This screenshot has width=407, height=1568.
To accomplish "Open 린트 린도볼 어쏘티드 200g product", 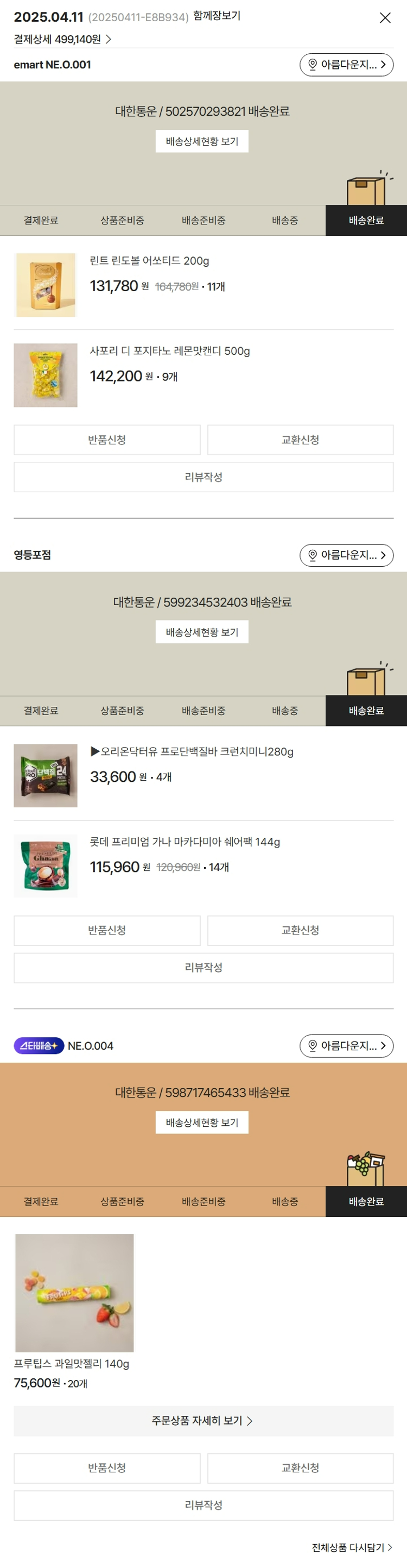I will coord(149,261).
